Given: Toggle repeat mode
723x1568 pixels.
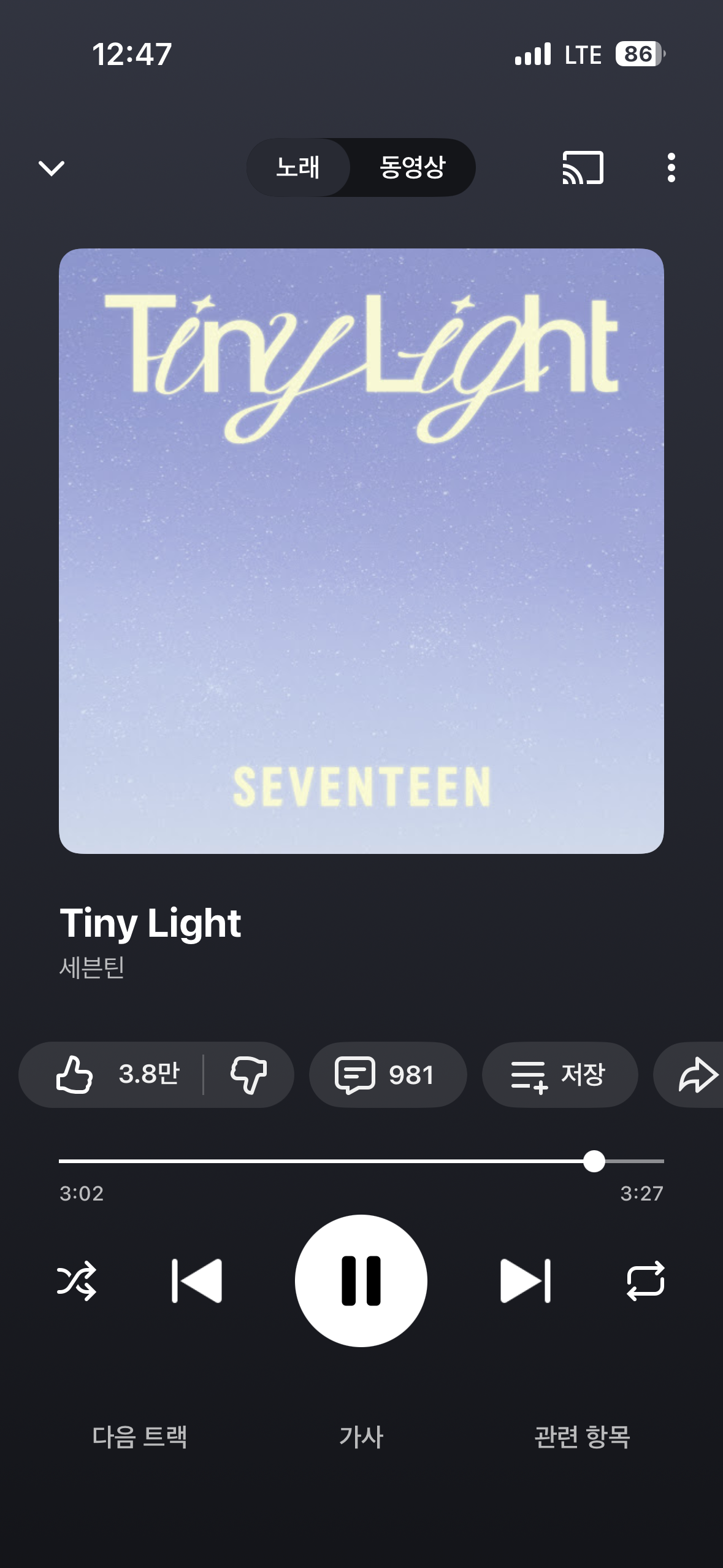Looking at the screenshot, I should [x=645, y=1281].
